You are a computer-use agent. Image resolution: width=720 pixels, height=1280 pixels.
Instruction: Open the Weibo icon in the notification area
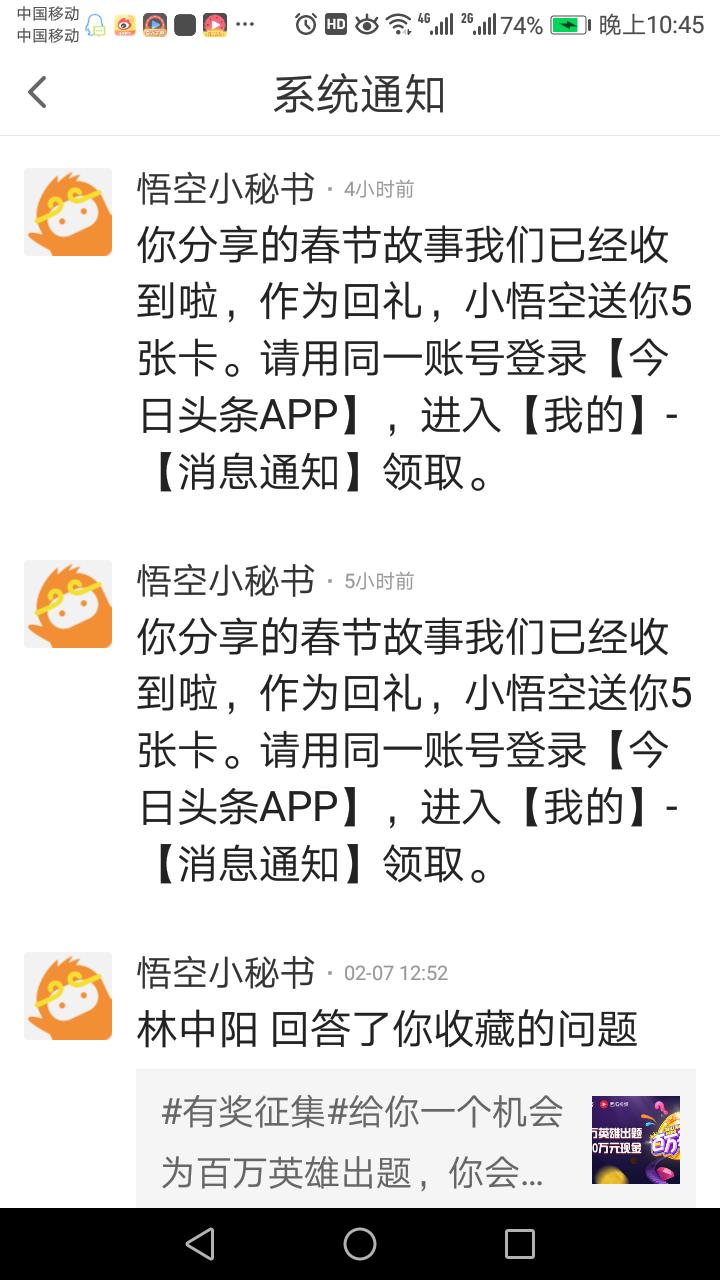point(125,27)
